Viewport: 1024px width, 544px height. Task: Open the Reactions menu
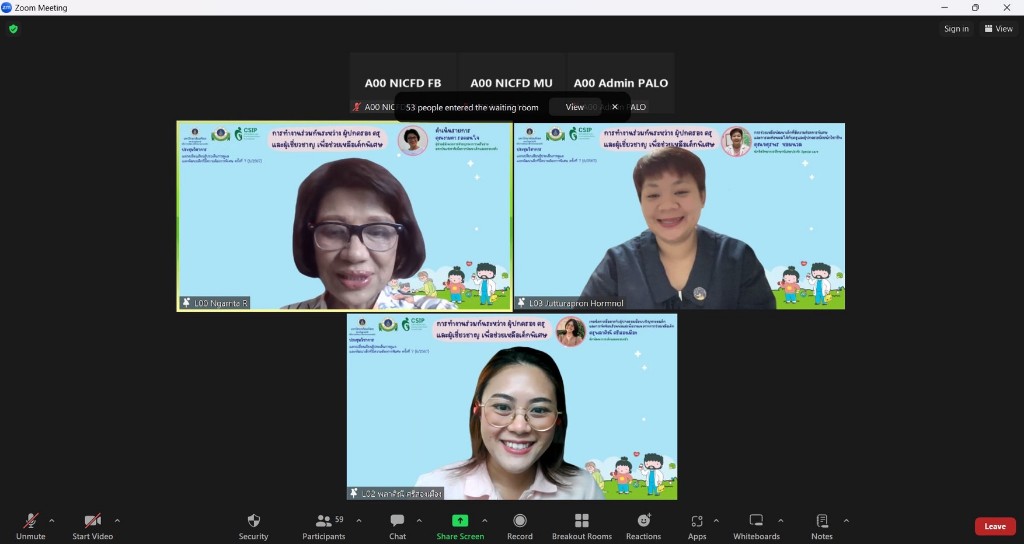643,525
